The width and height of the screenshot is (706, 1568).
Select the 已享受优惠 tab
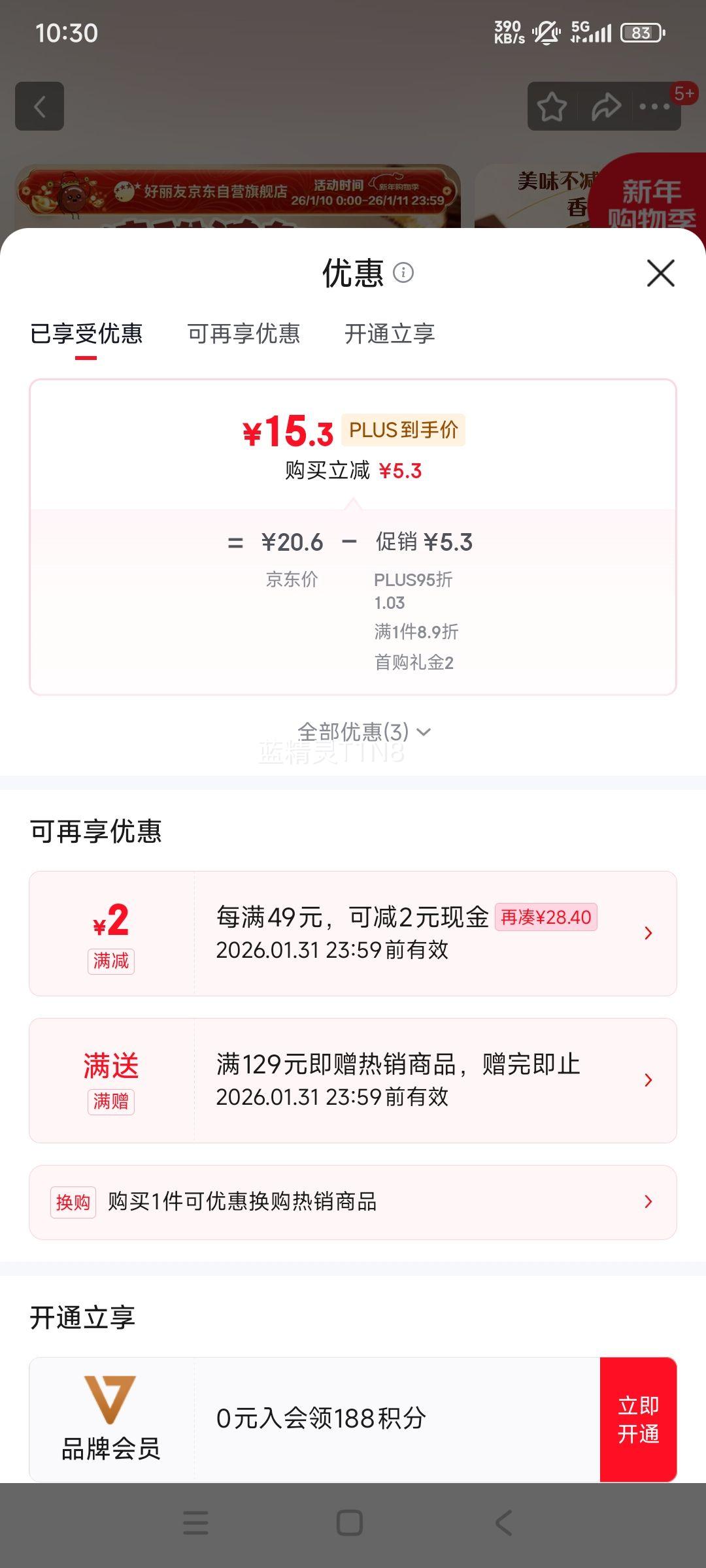[x=88, y=334]
